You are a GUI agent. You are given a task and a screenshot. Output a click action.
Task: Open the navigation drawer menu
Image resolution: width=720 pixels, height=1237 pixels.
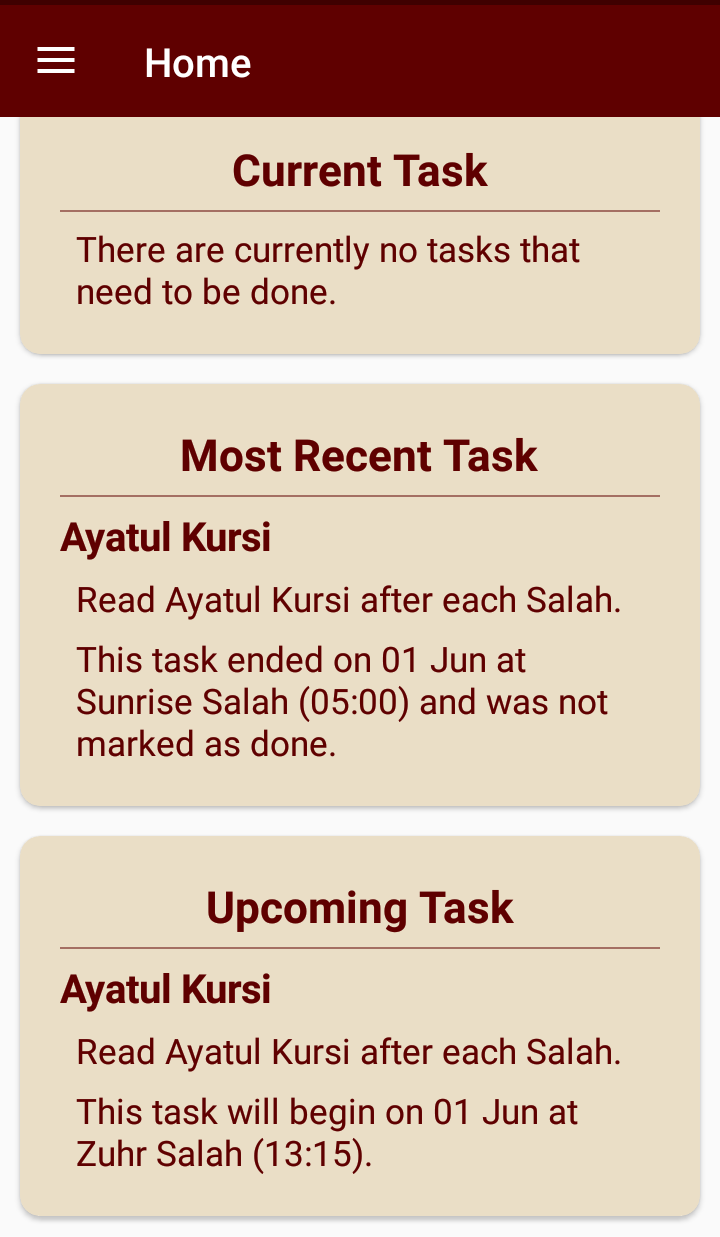pyautogui.click(x=56, y=62)
